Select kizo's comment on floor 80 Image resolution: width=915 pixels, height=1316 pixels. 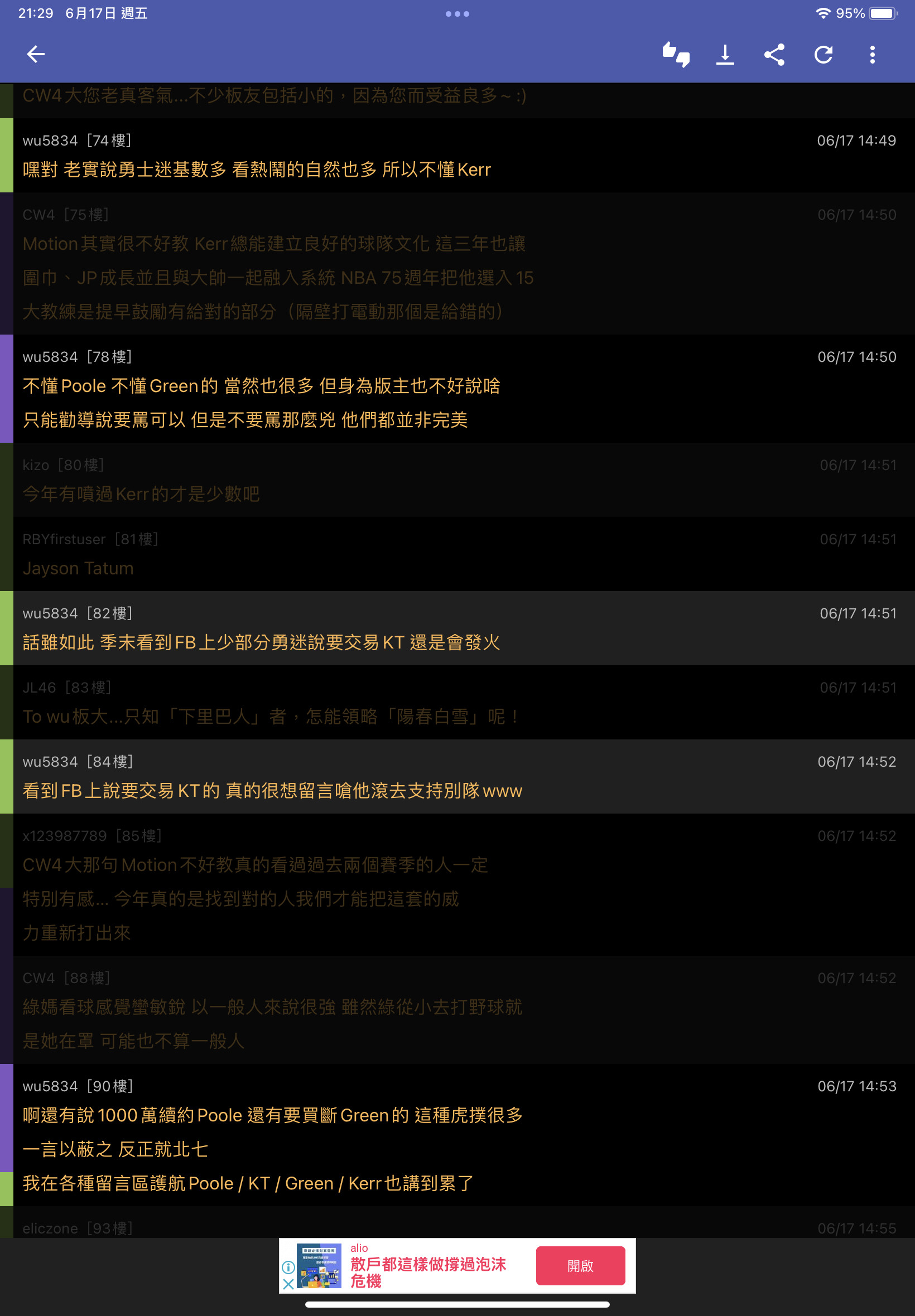[459, 480]
